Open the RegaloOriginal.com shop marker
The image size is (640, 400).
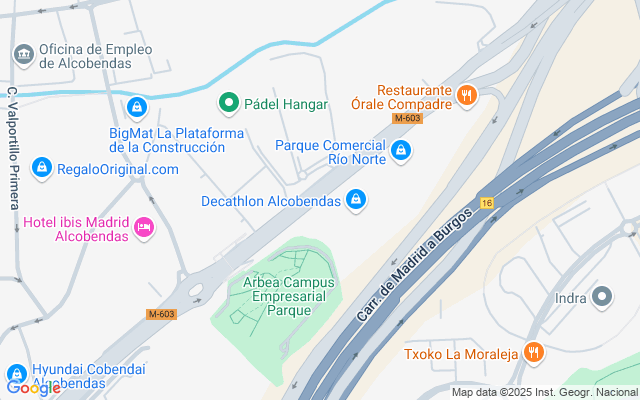coord(42,169)
